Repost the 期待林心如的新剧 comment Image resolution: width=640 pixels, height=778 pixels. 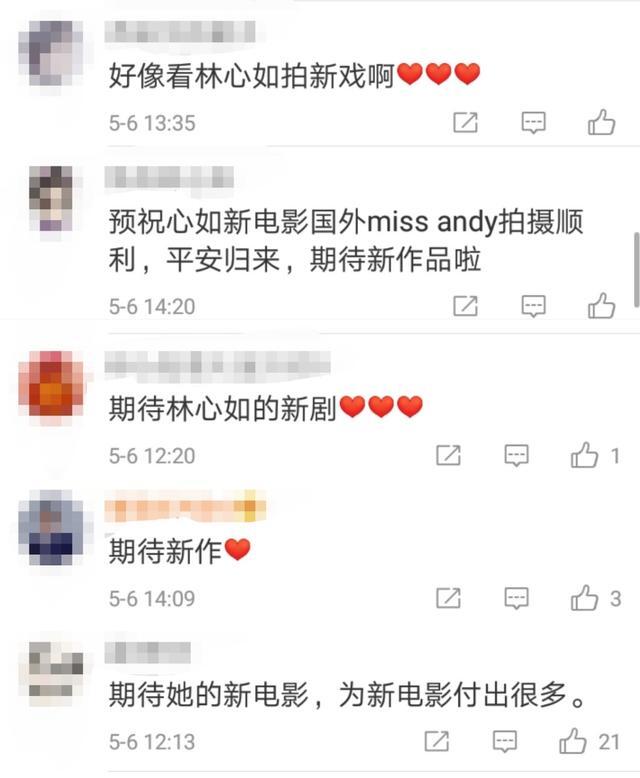pos(448,456)
